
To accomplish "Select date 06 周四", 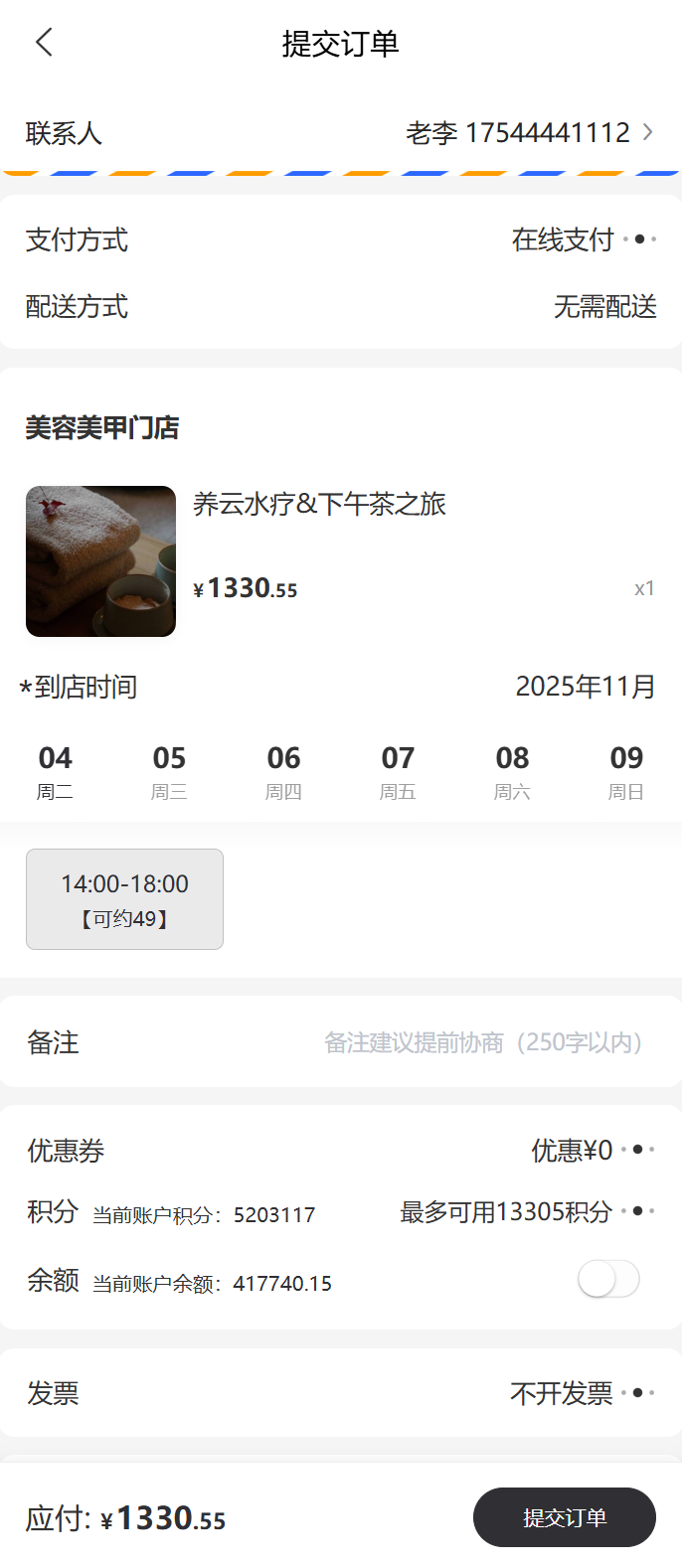I will click(283, 771).
